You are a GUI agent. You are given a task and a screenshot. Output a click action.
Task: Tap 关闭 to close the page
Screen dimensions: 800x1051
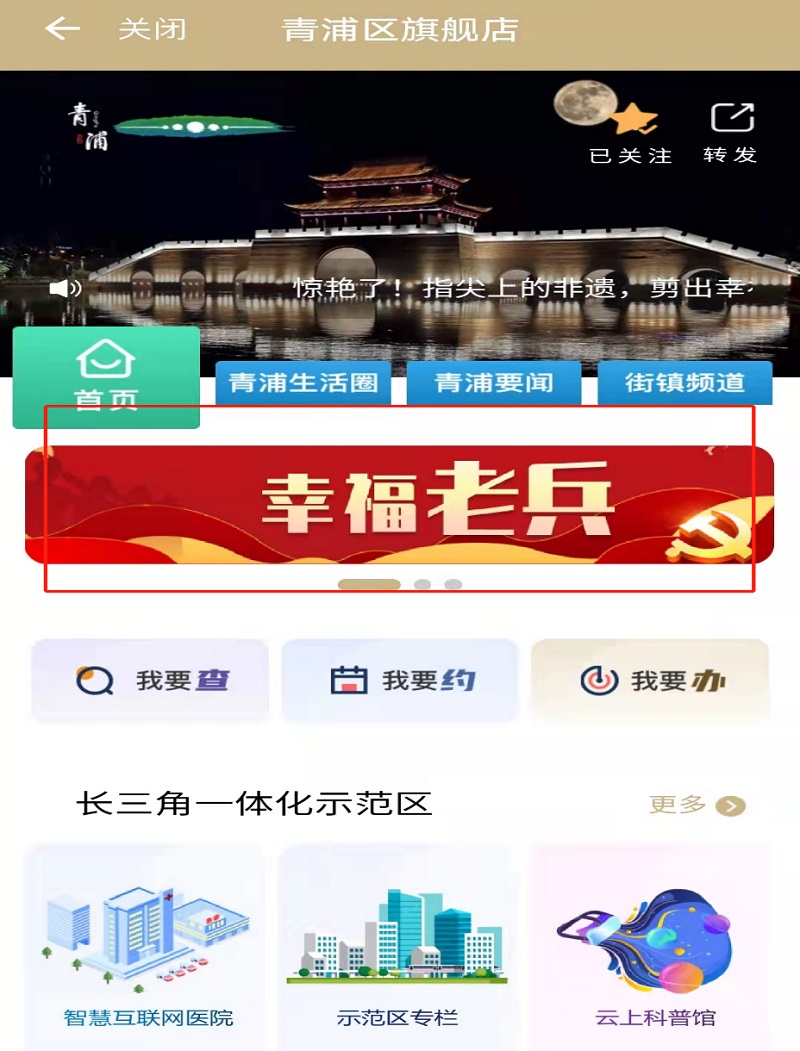click(152, 29)
